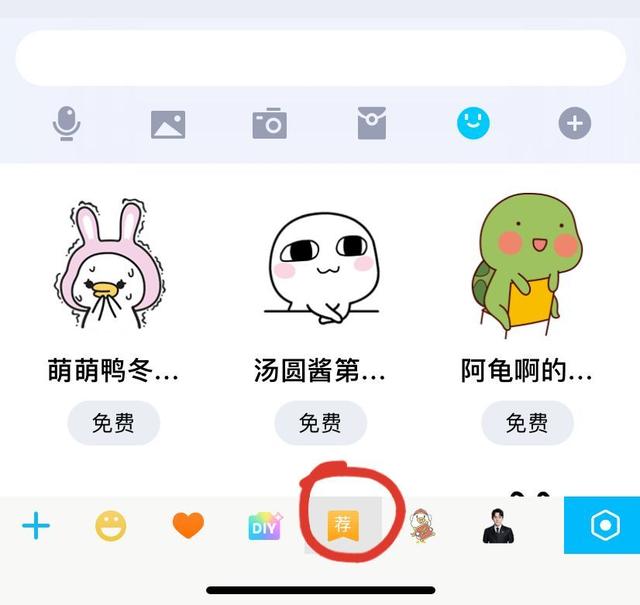Start voice input with the microphone icon
Viewport: 640px width, 605px height.
click(67, 124)
